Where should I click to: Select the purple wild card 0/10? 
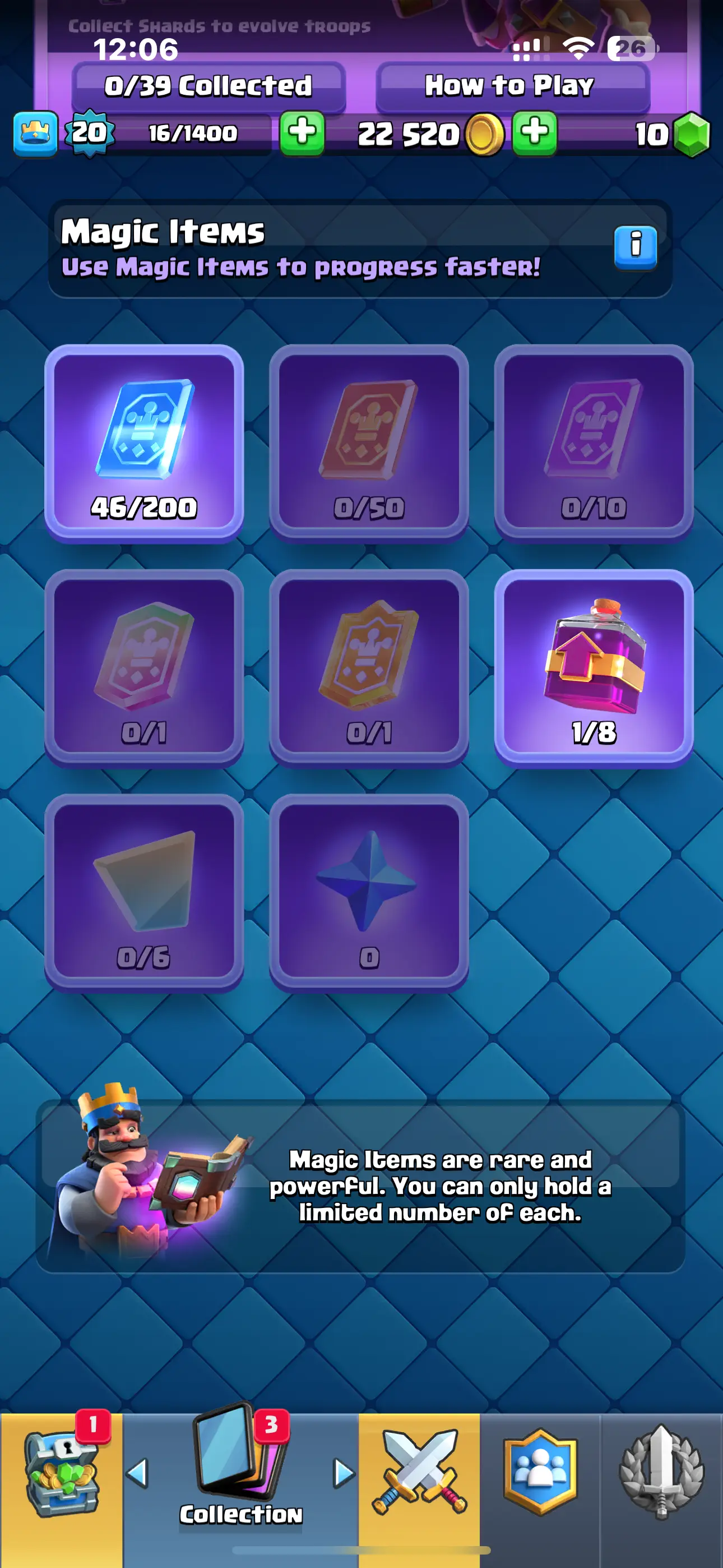coord(594,442)
